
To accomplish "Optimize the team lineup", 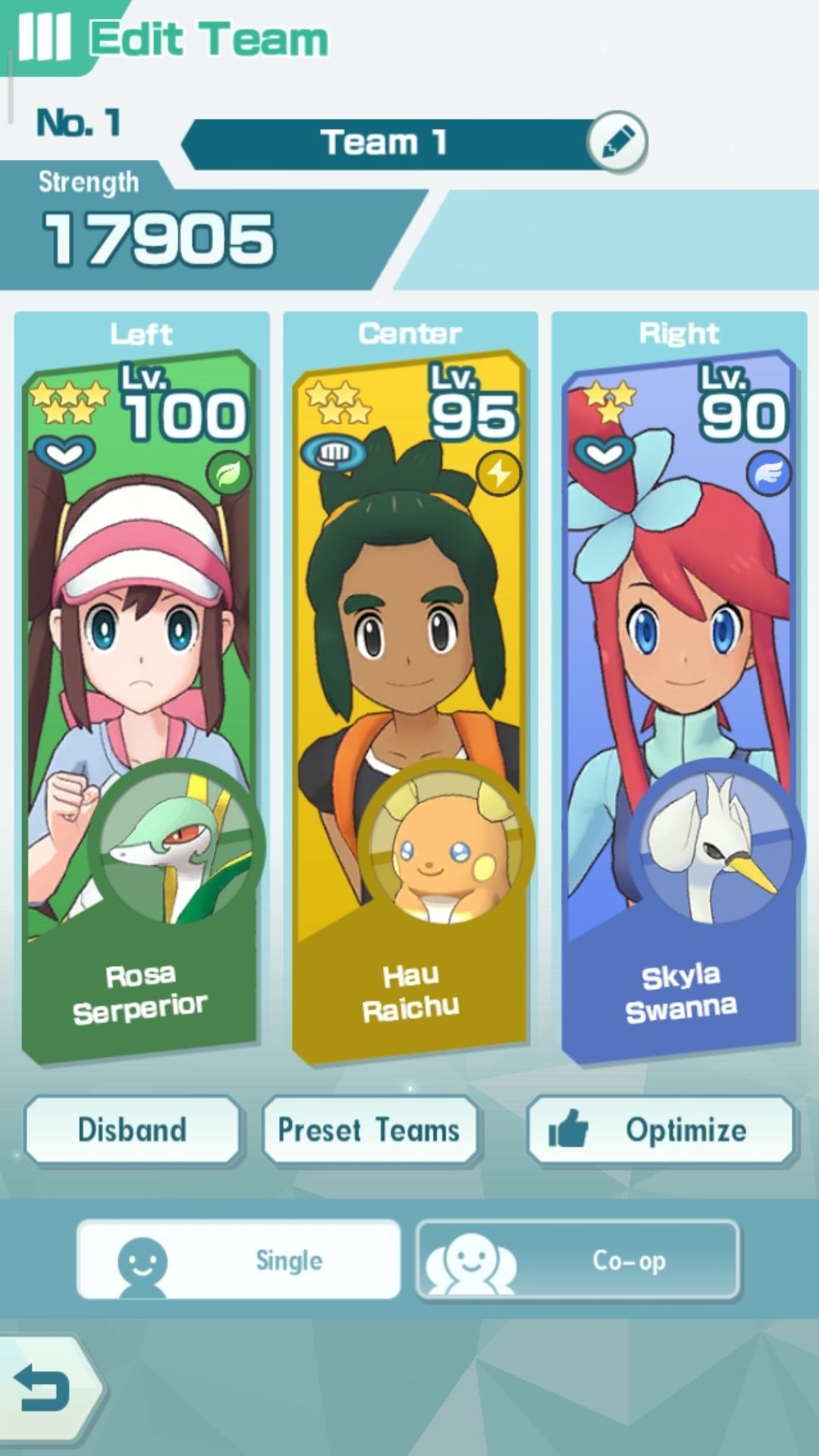I will [x=661, y=1130].
